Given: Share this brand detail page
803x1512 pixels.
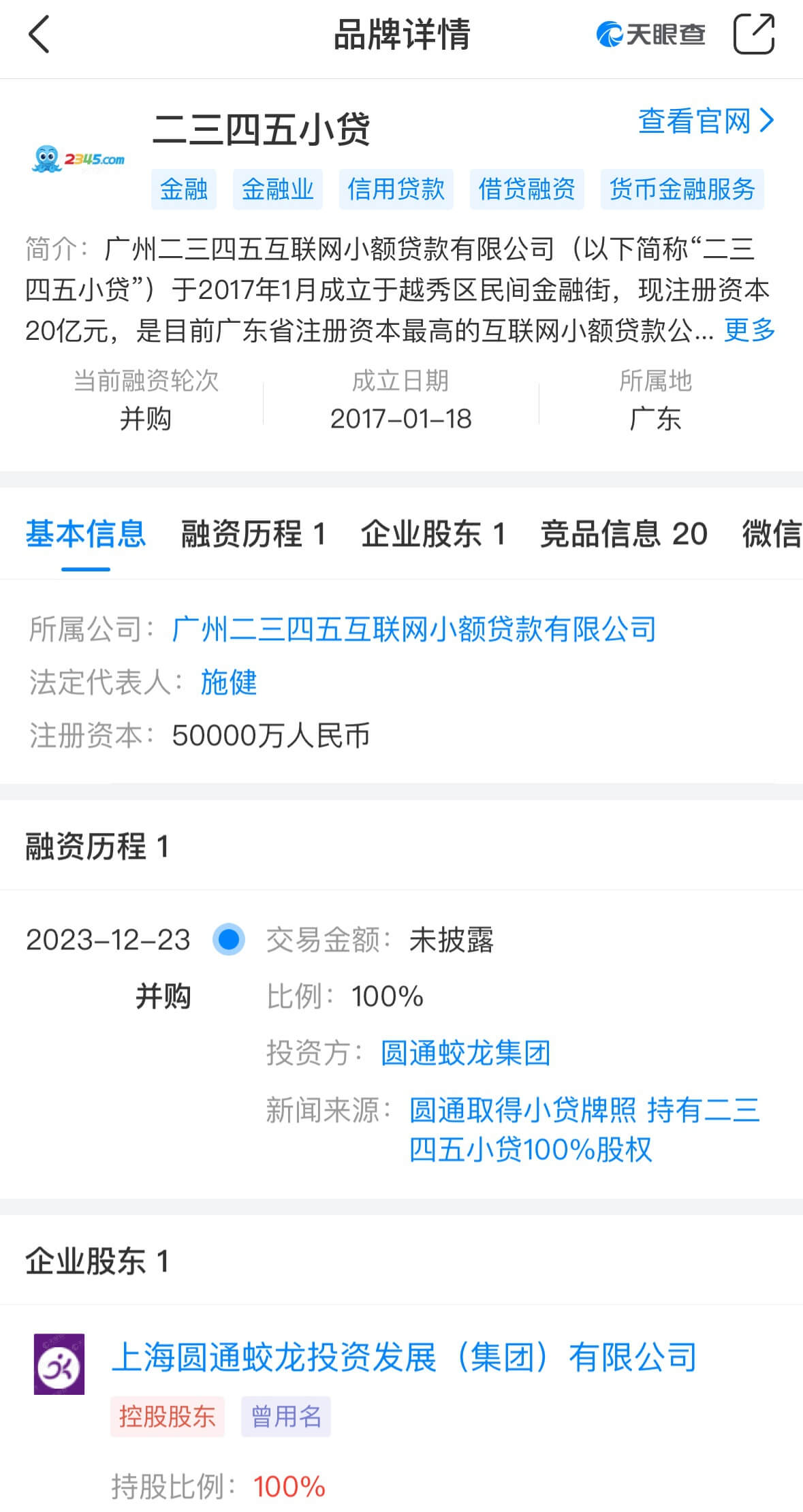Looking at the screenshot, I should (753, 34).
